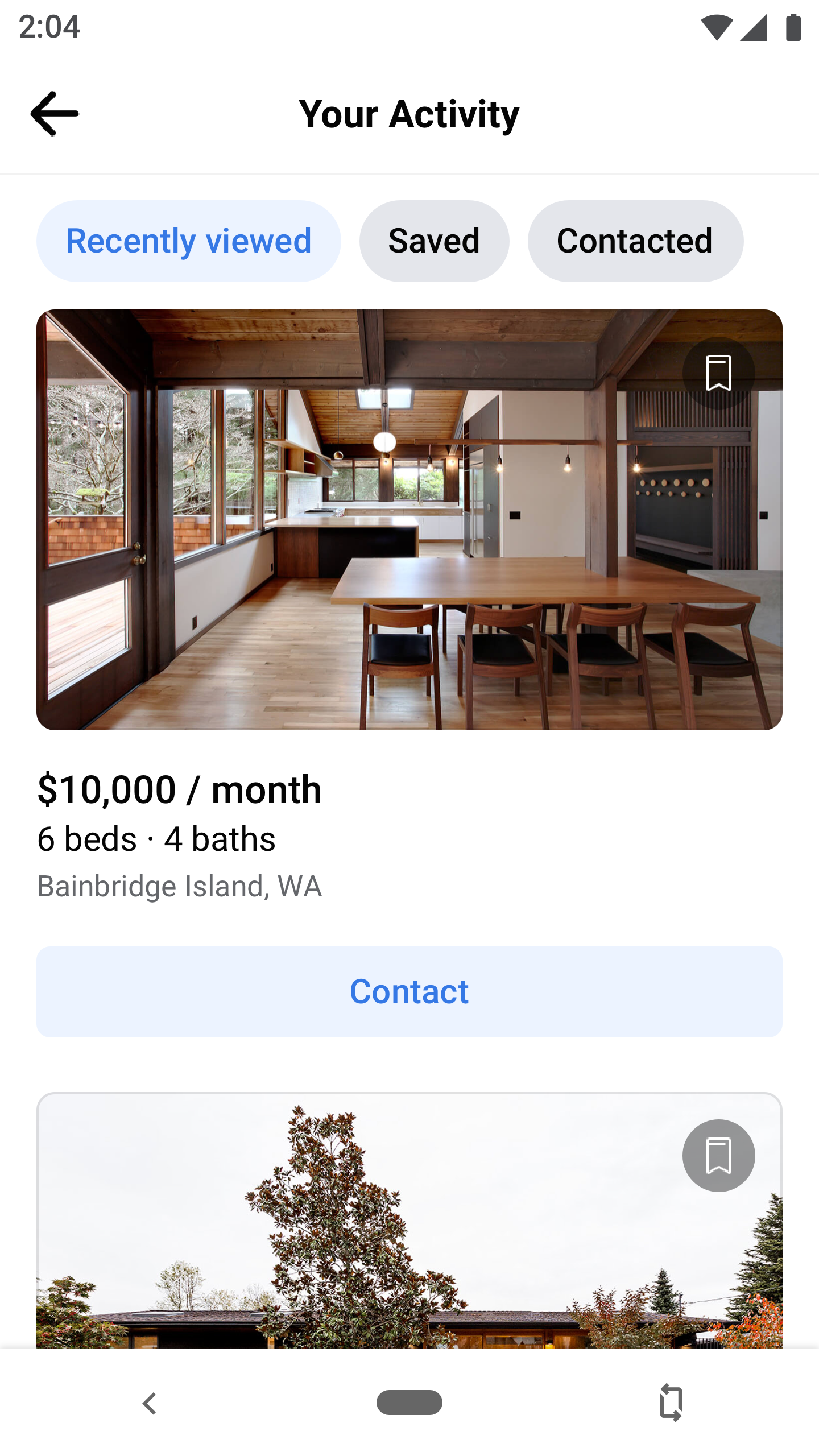Go back using the top arrow

(x=55, y=114)
